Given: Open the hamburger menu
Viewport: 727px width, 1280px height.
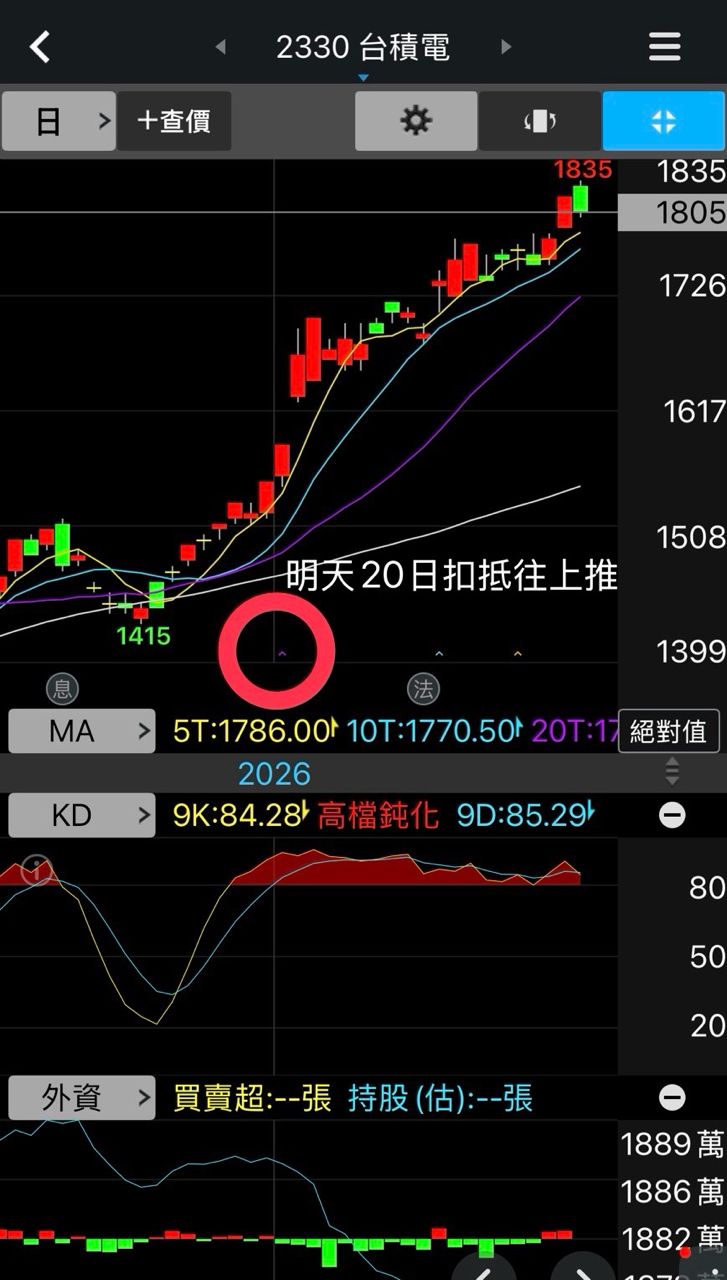Looking at the screenshot, I should [x=664, y=47].
